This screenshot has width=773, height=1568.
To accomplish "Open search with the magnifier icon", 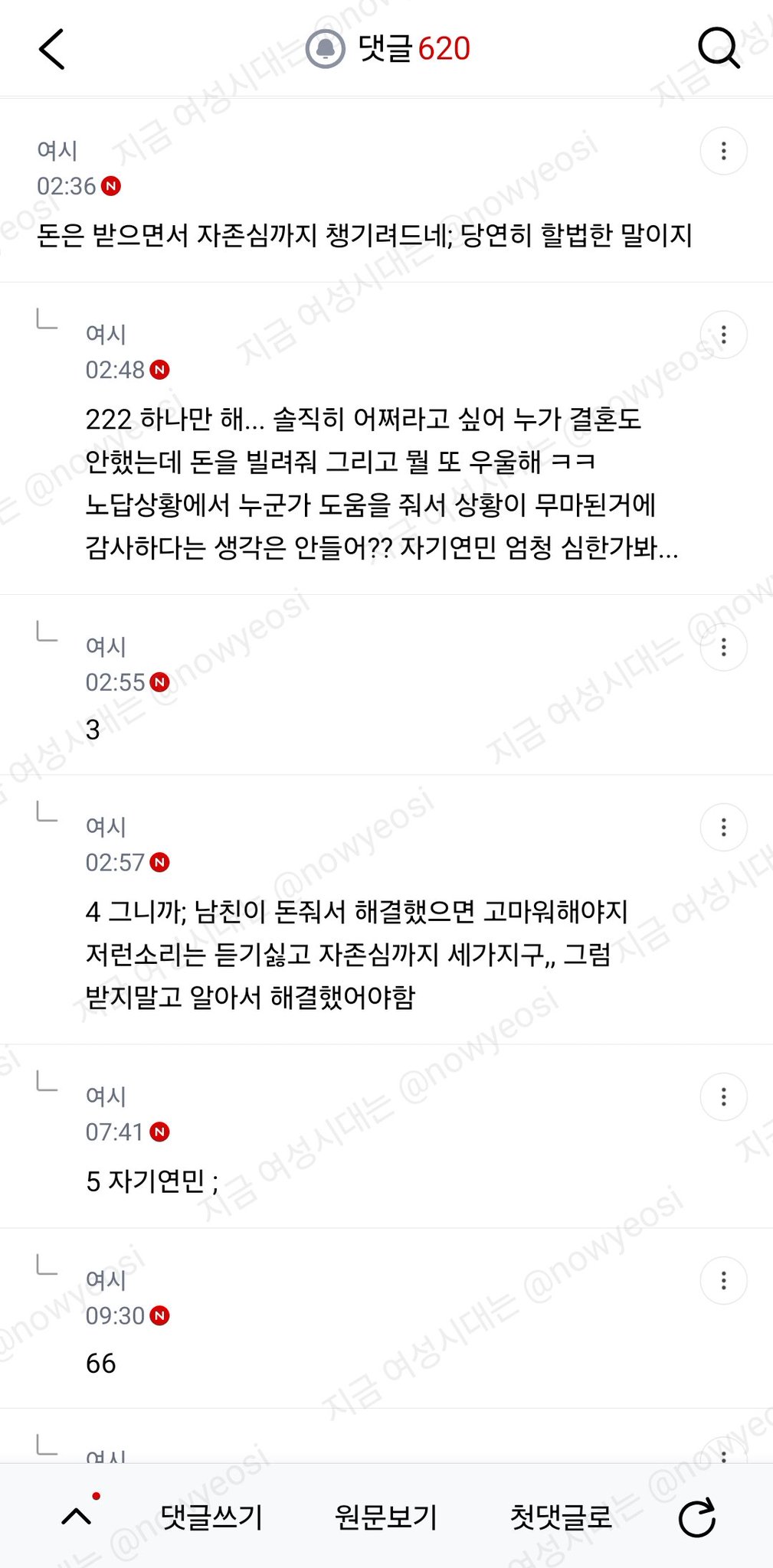I will pyautogui.click(x=719, y=49).
